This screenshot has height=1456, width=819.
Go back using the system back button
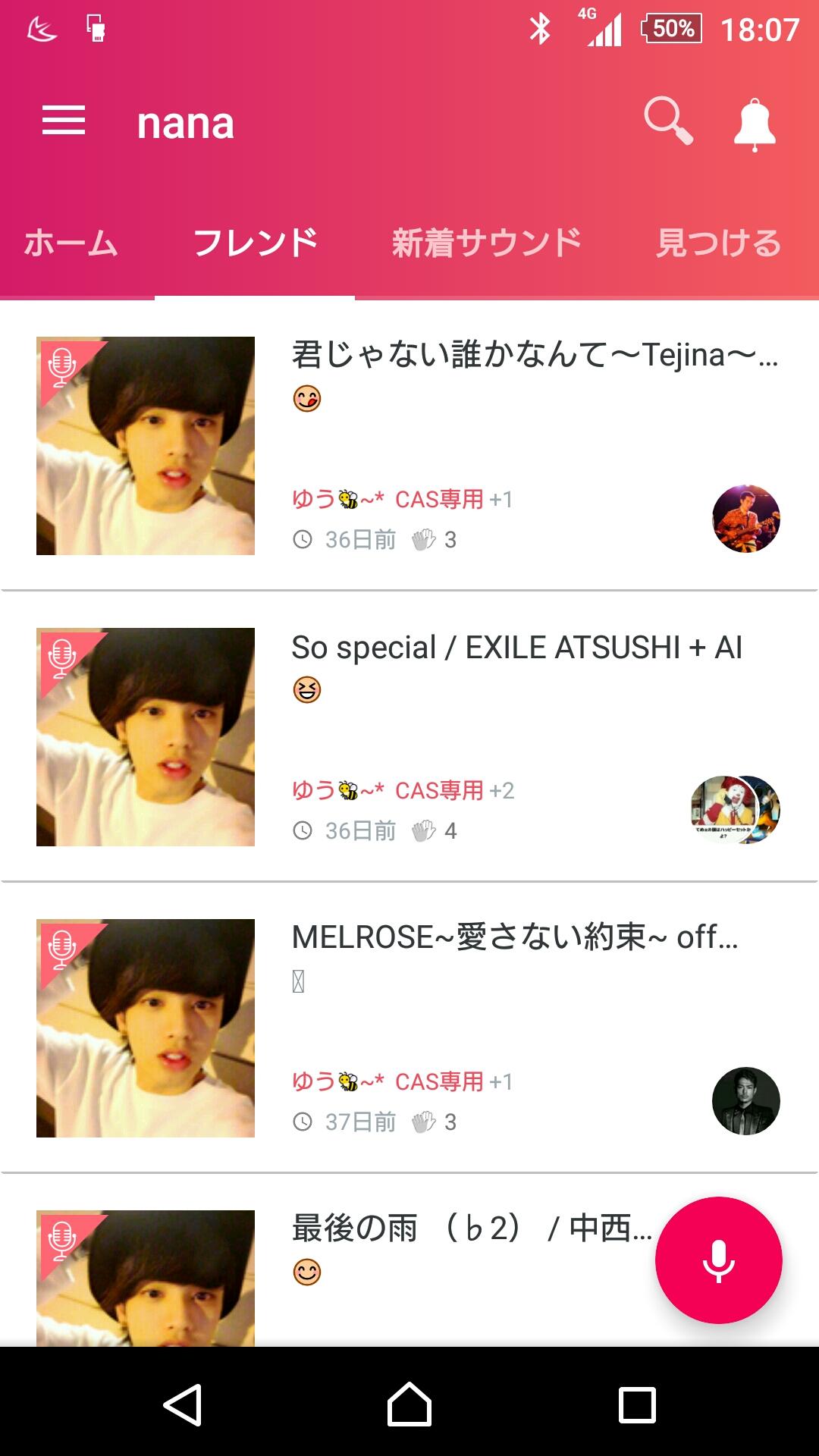183,1404
